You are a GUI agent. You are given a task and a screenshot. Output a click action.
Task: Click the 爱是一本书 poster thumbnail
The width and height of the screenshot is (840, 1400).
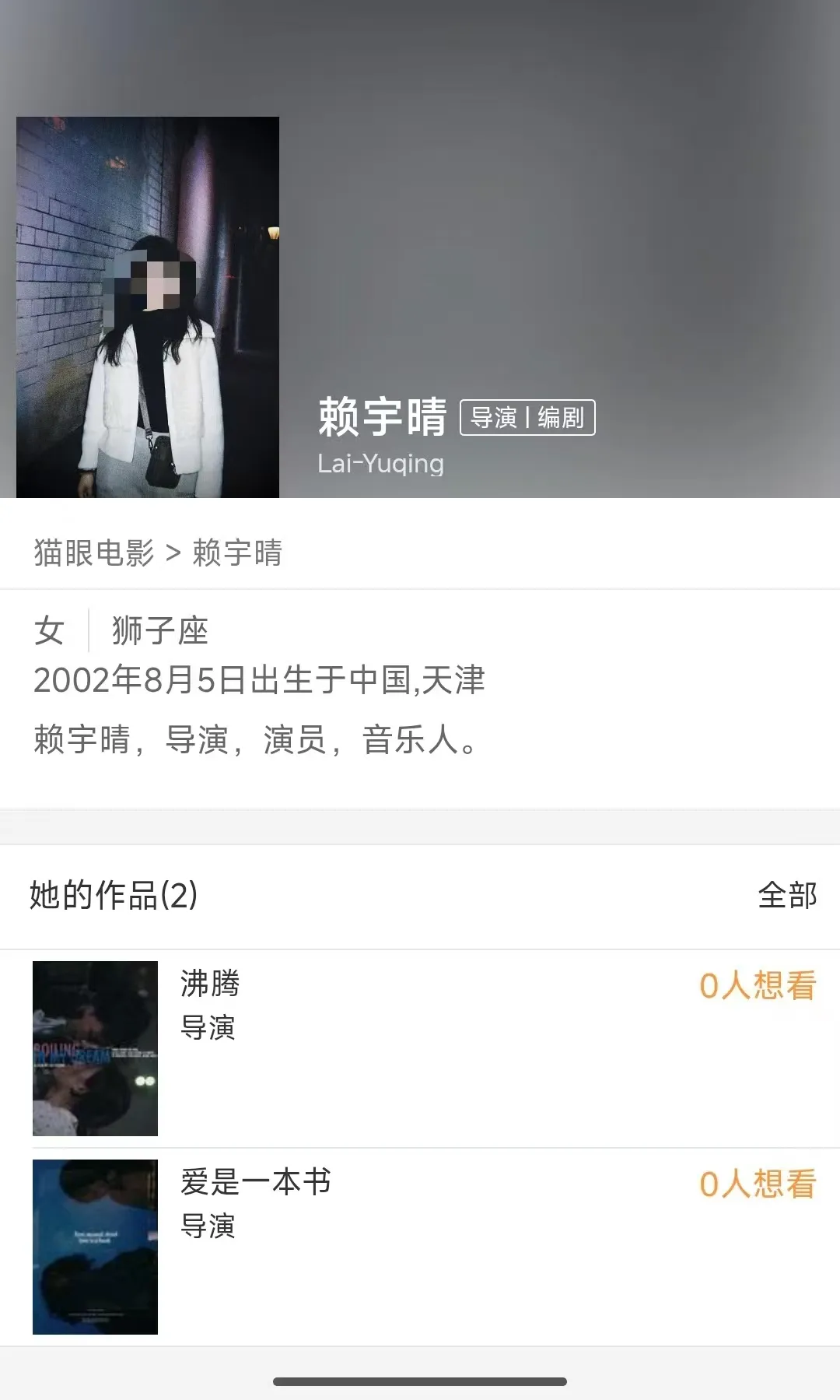(x=95, y=1245)
